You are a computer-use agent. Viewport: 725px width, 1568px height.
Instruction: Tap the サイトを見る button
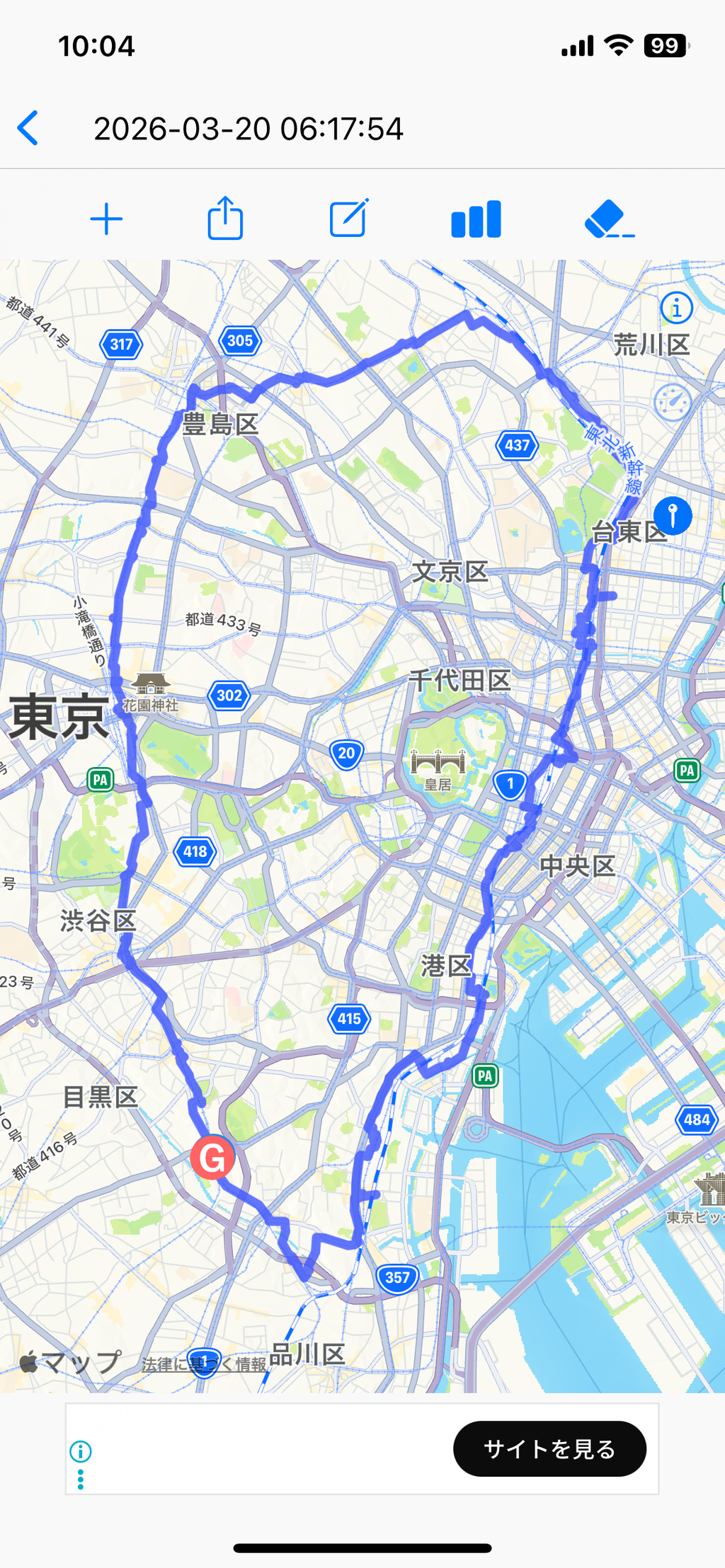pos(549,1448)
